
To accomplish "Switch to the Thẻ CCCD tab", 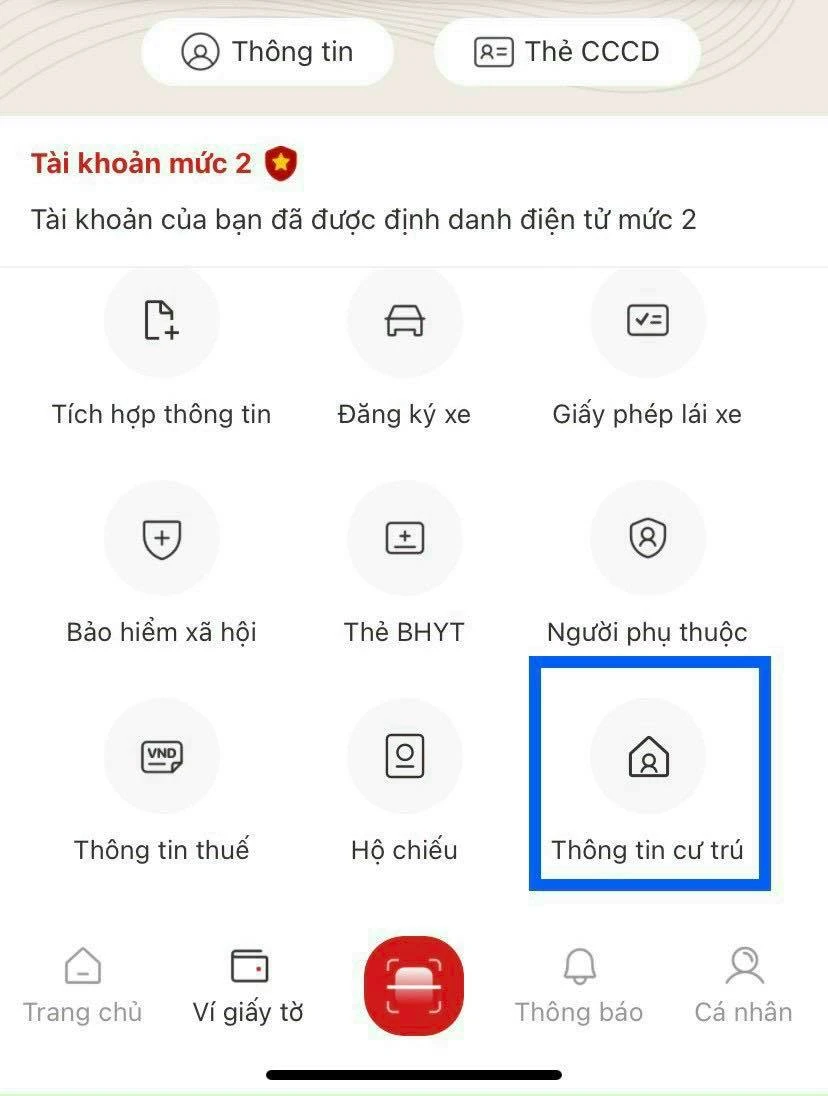I will [x=565, y=51].
